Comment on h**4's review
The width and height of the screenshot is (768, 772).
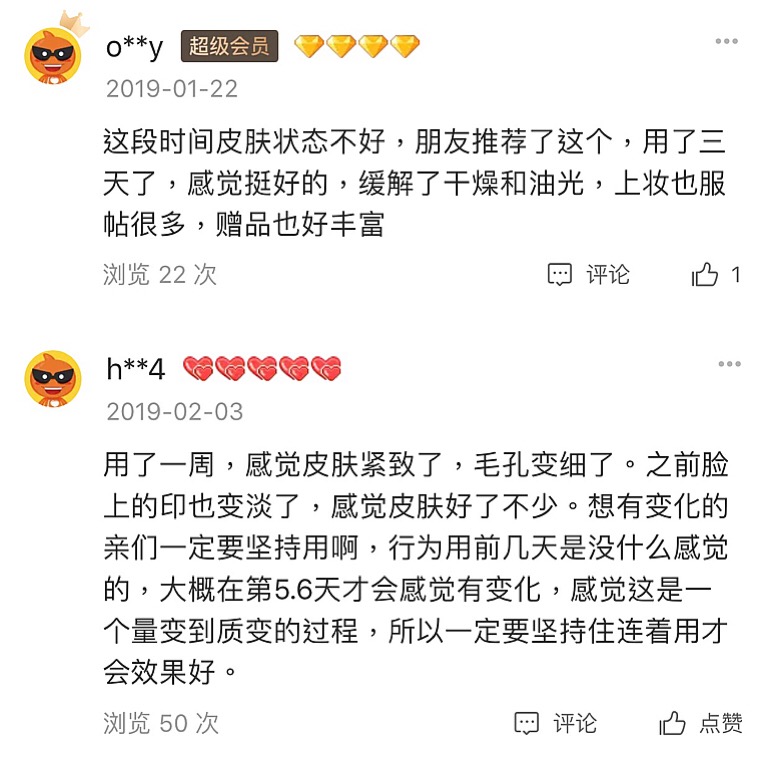[556, 723]
